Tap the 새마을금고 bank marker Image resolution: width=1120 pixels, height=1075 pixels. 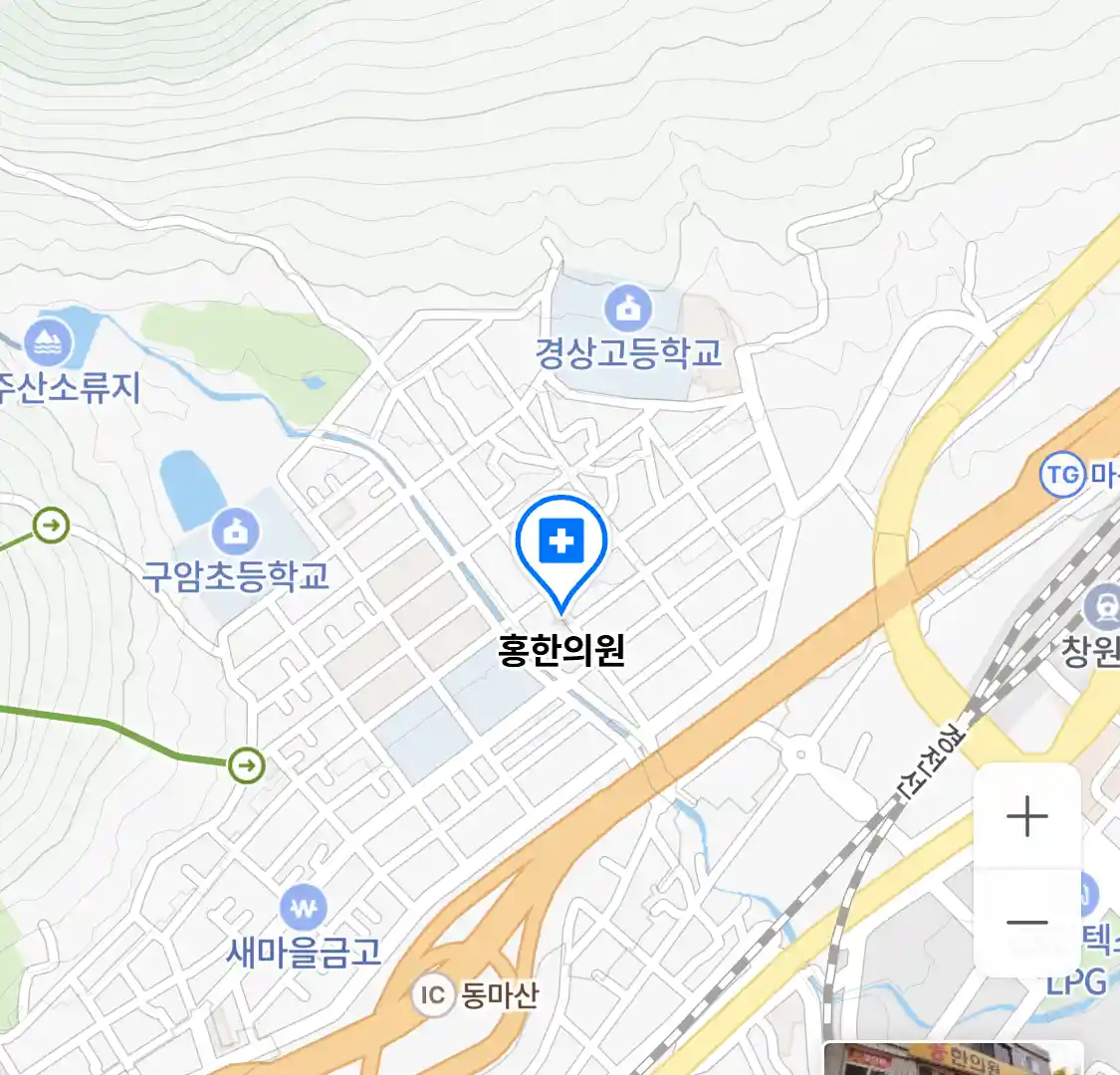(x=303, y=908)
